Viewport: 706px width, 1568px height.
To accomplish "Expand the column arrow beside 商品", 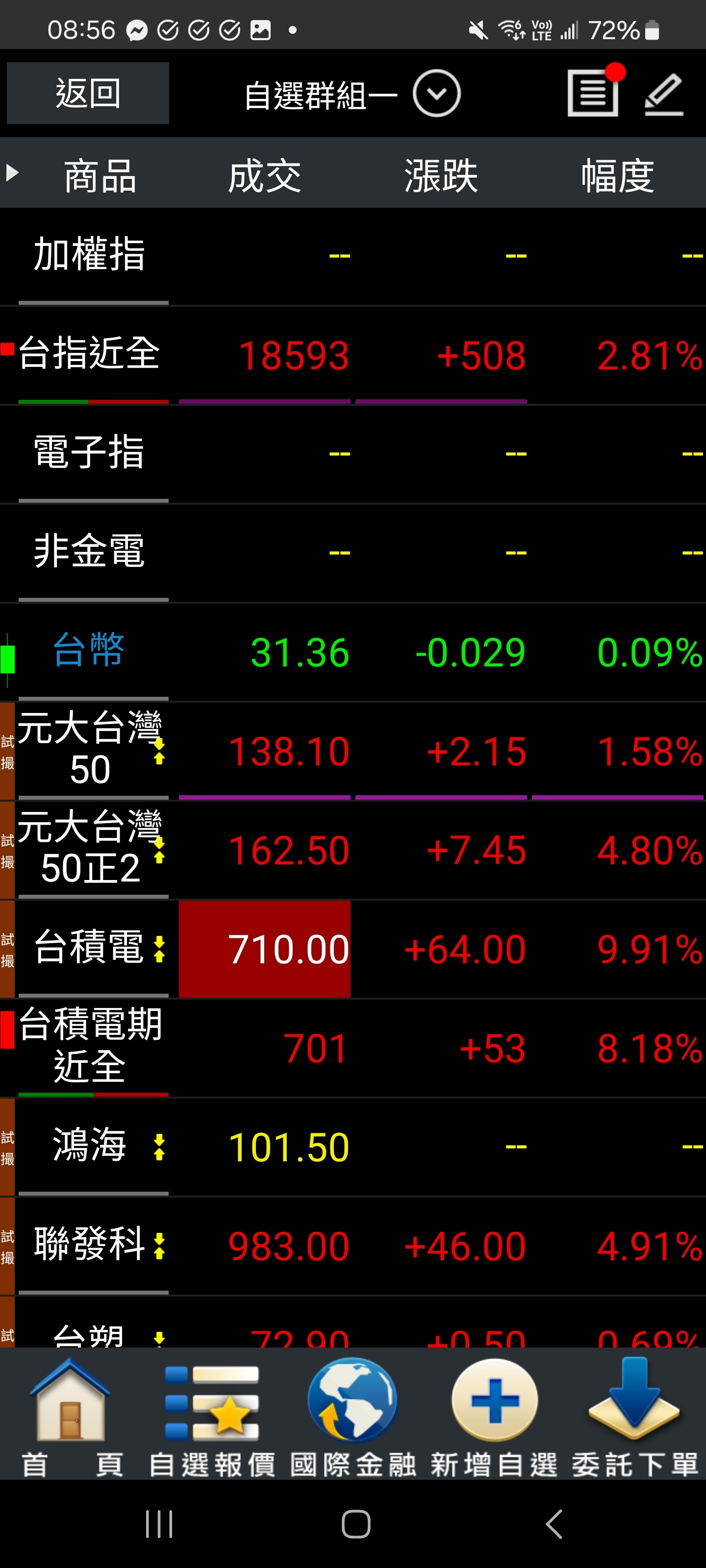I will point(12,173).
